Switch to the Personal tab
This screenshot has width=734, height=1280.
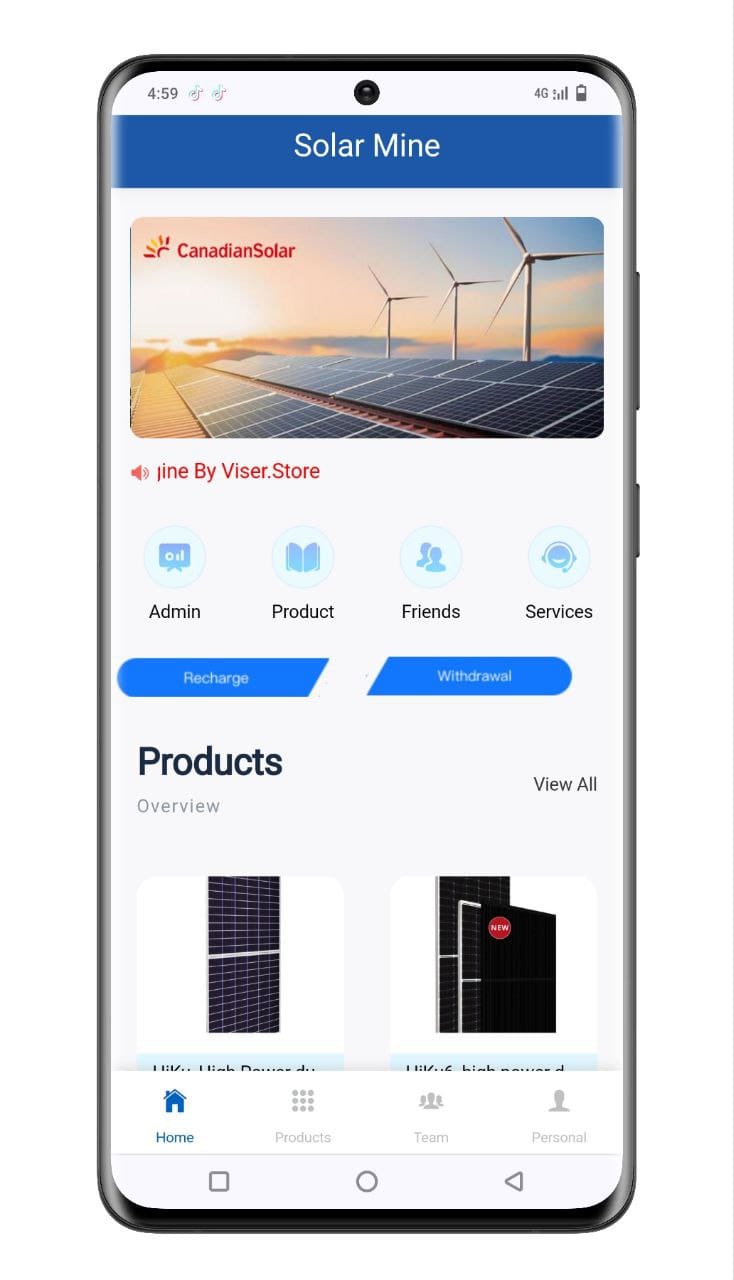[x=559, y=1115]
